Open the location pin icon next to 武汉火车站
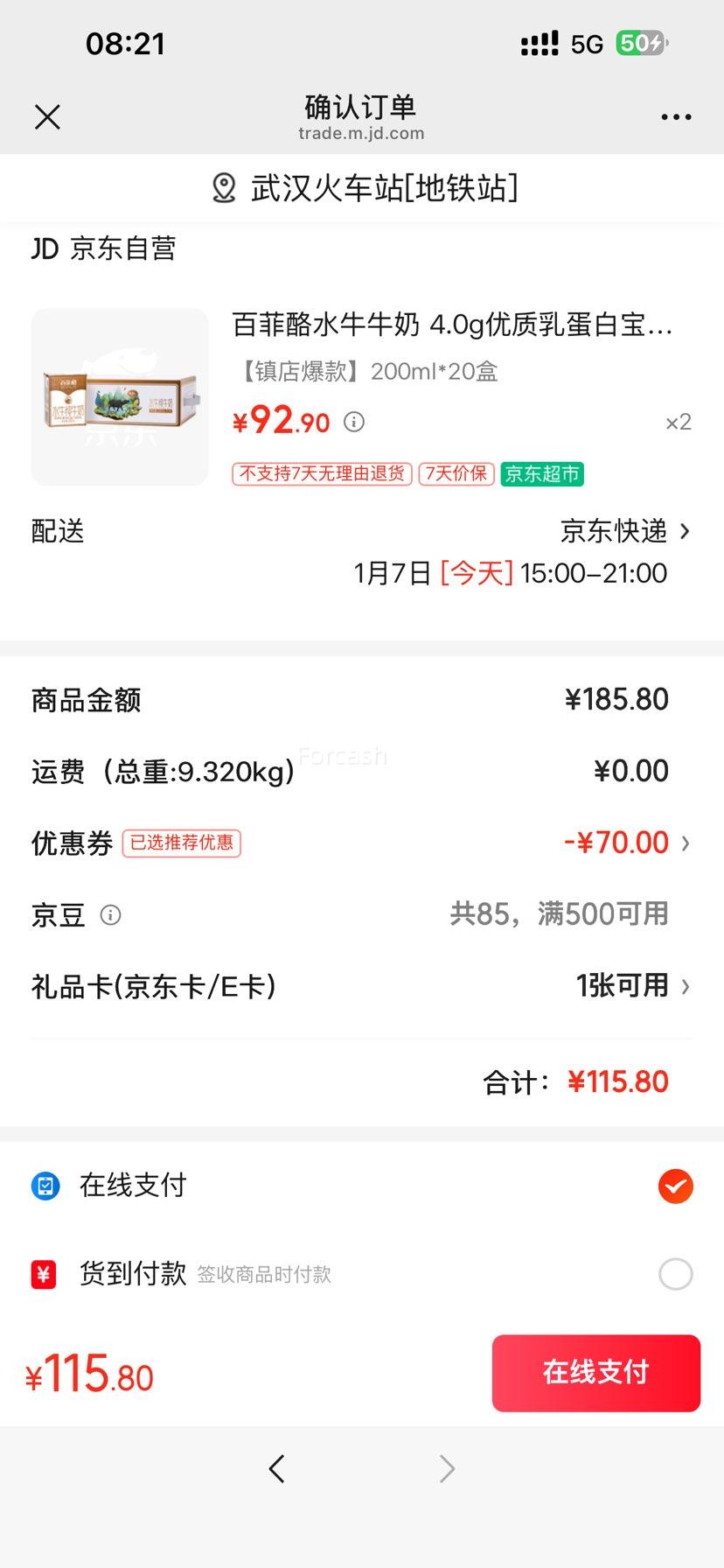The height and width of the screenshot is (1568, 724). (224, 186)
